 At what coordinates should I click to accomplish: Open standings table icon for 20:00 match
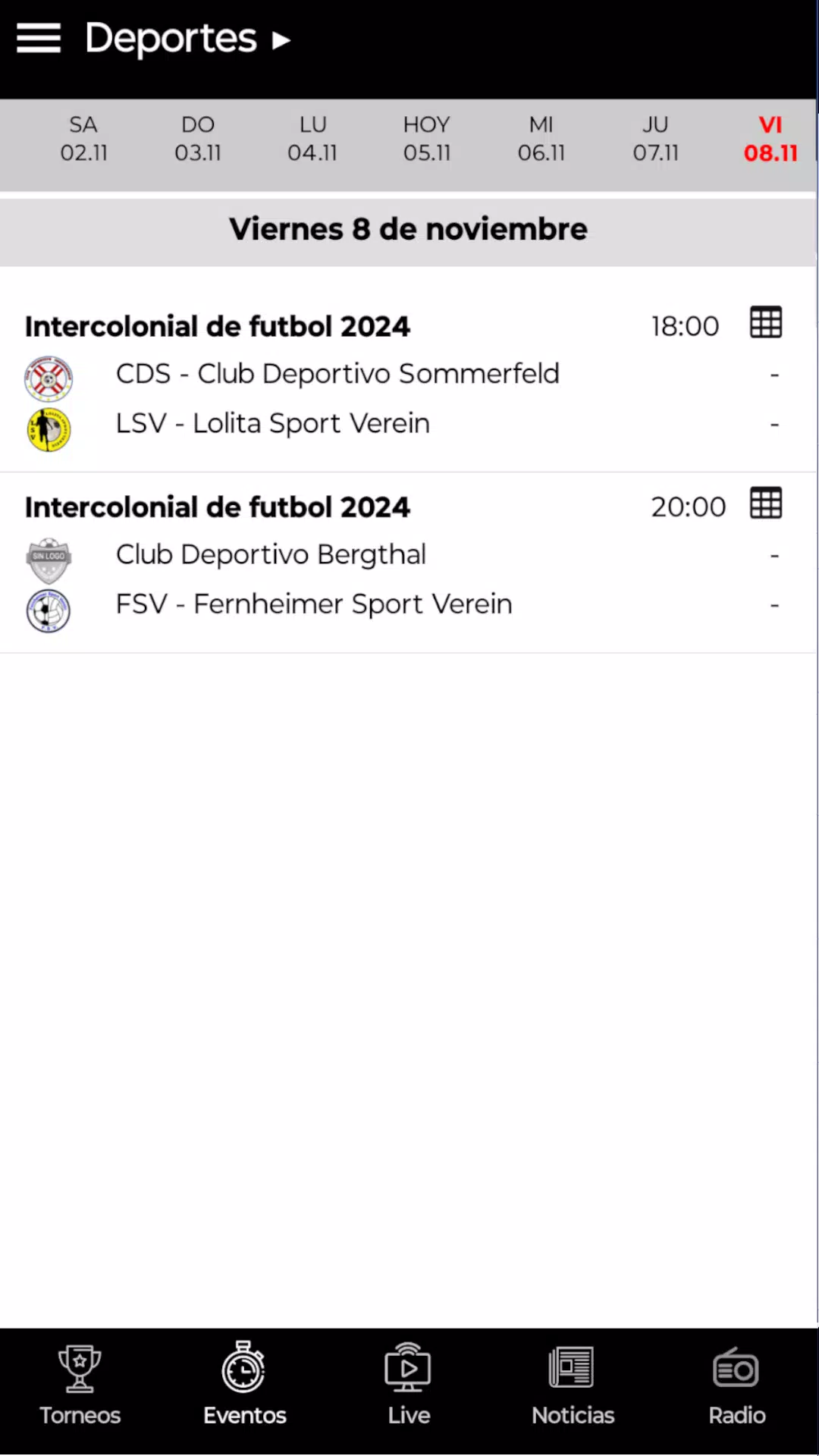pyautogui.click(x=766, y=504)
